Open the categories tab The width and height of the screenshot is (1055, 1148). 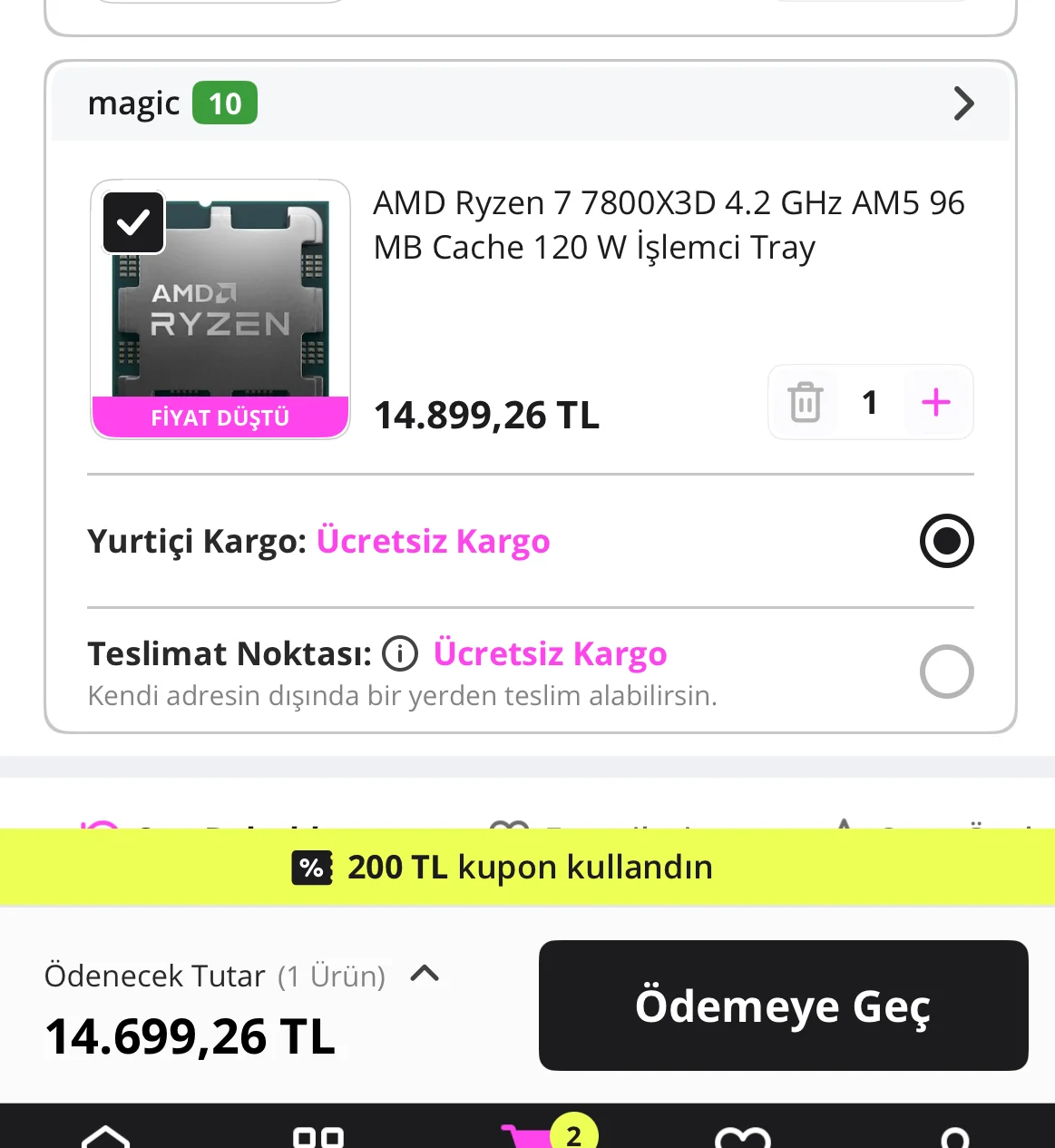[x=318, y=1136]
